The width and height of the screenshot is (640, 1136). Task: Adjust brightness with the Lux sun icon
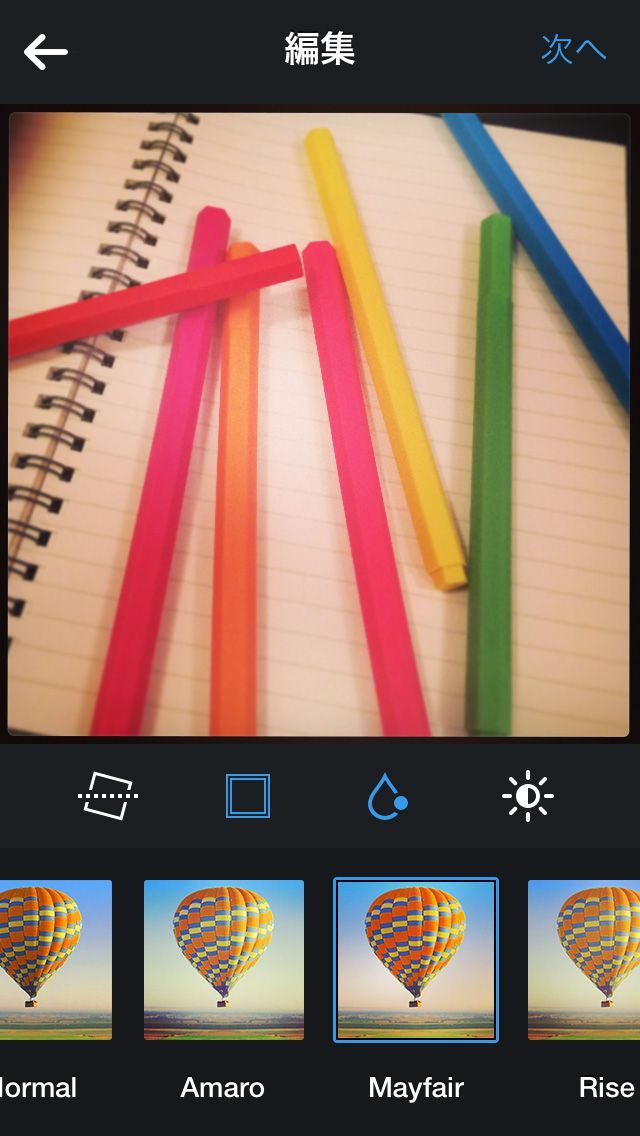(527, 796)
